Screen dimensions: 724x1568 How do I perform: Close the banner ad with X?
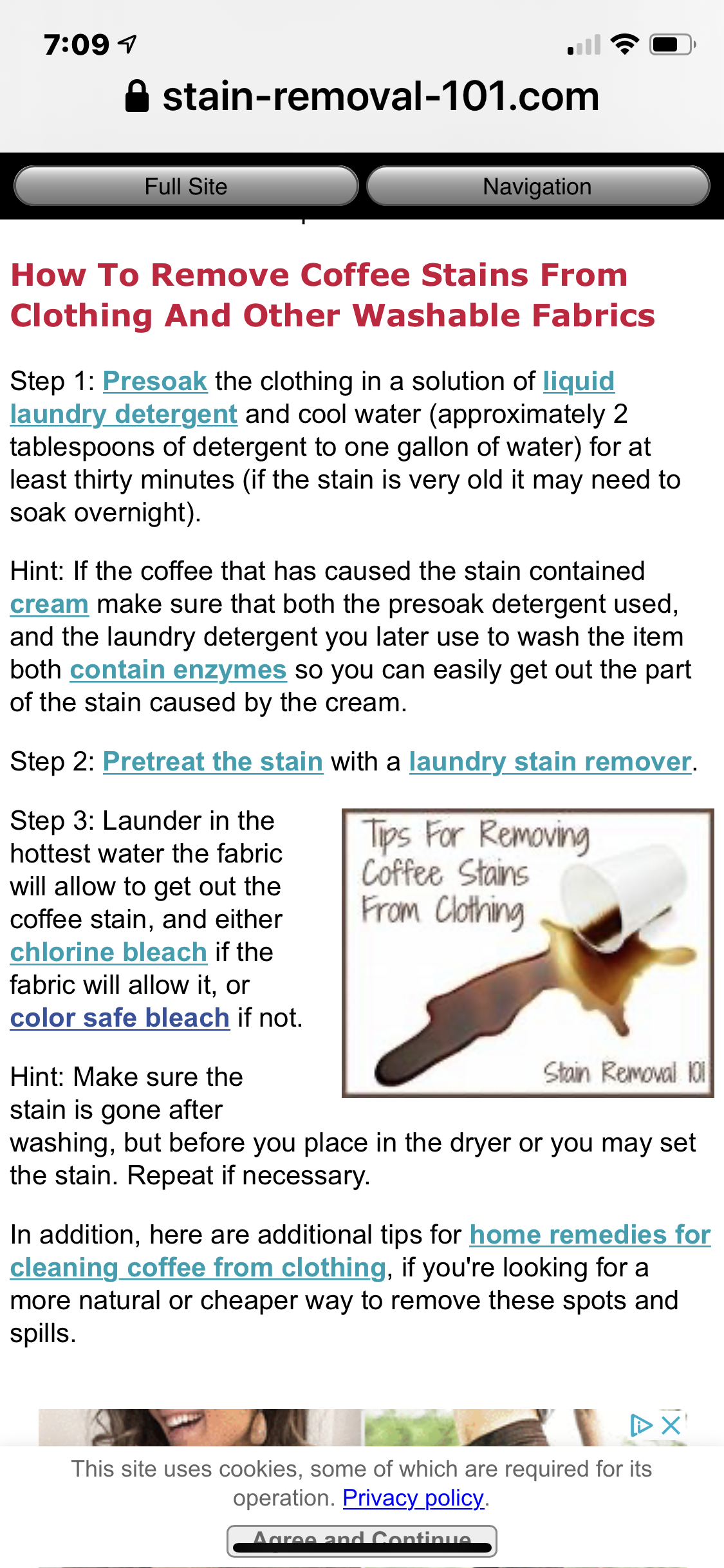pyautogui.click(x=671, y=1425)
